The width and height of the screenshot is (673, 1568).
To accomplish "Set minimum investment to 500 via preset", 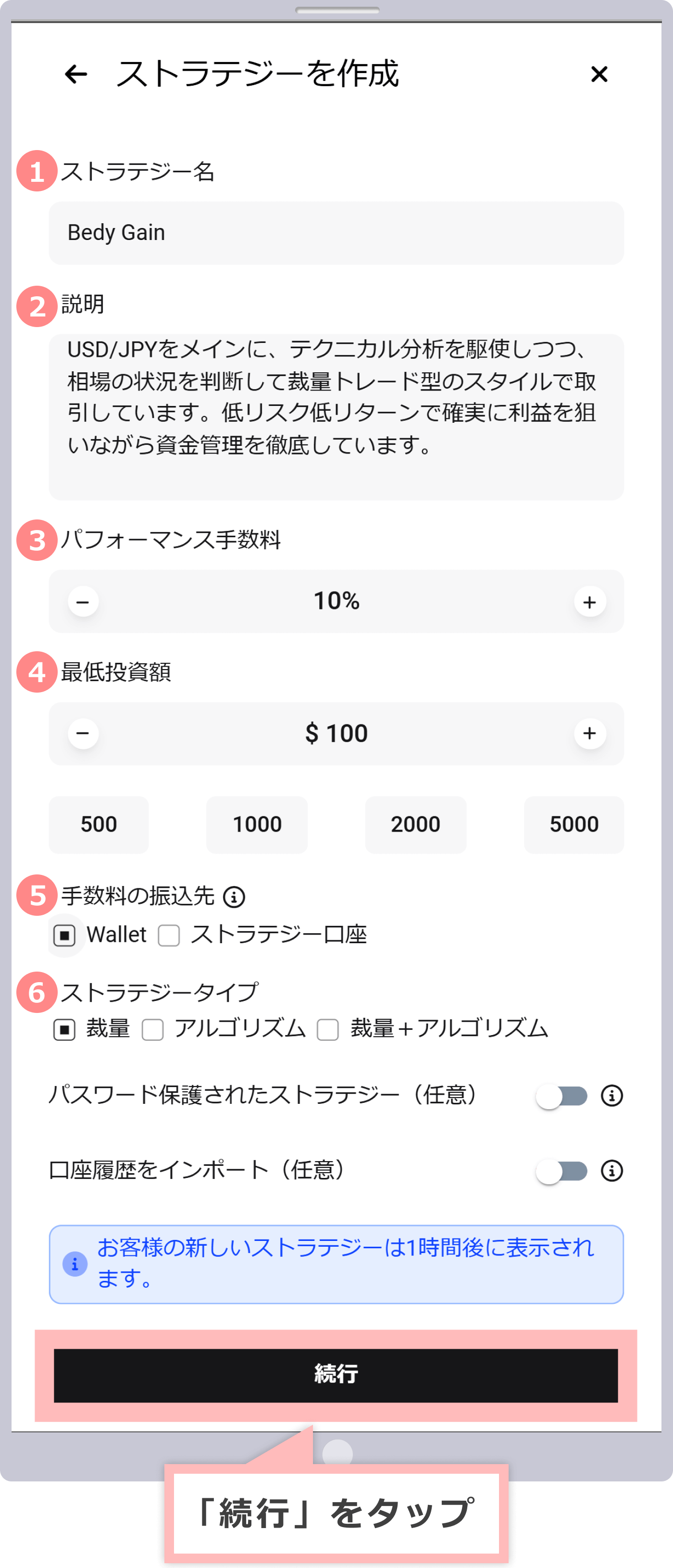I will [98, 825].
